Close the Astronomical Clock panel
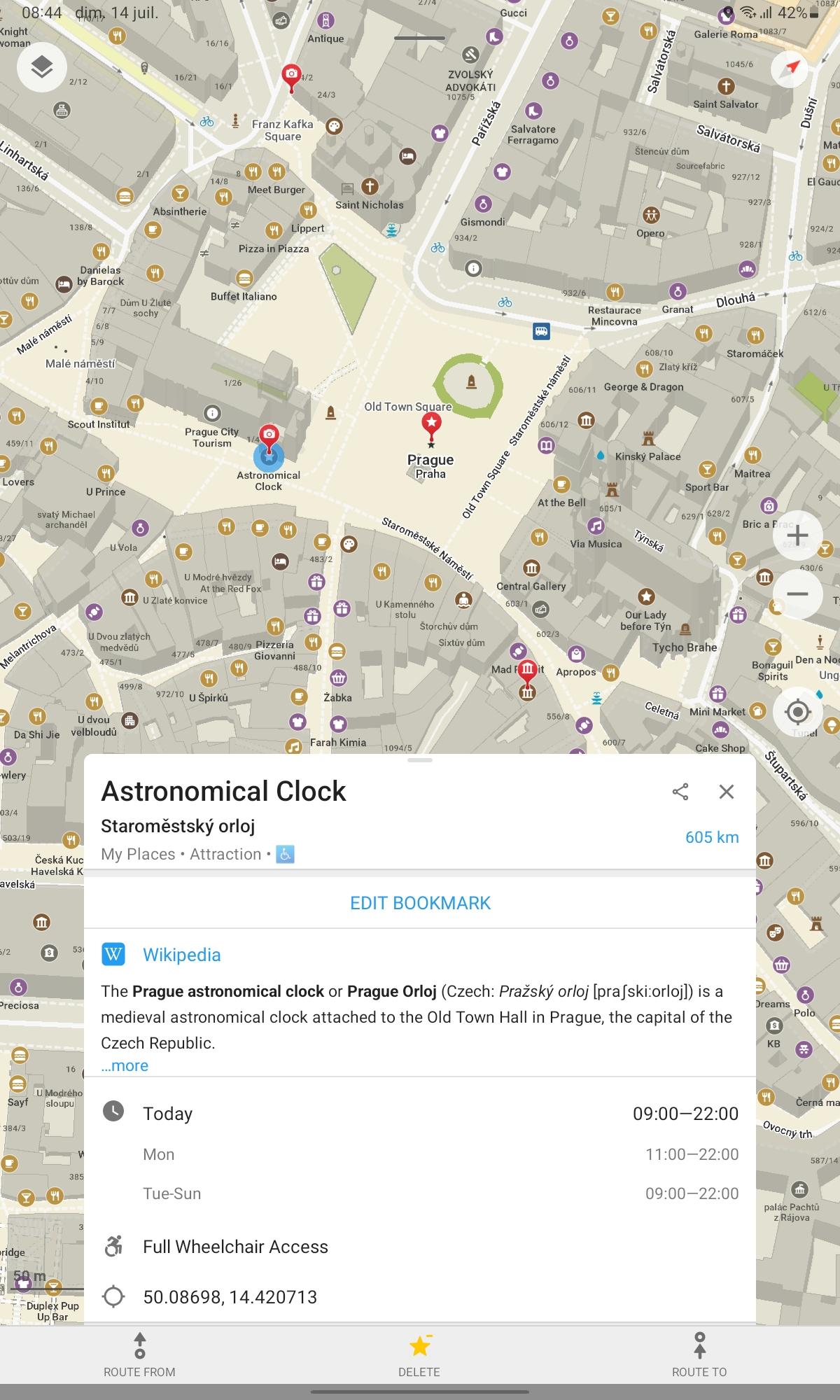 pyautogui.click(x=727, y=792)
